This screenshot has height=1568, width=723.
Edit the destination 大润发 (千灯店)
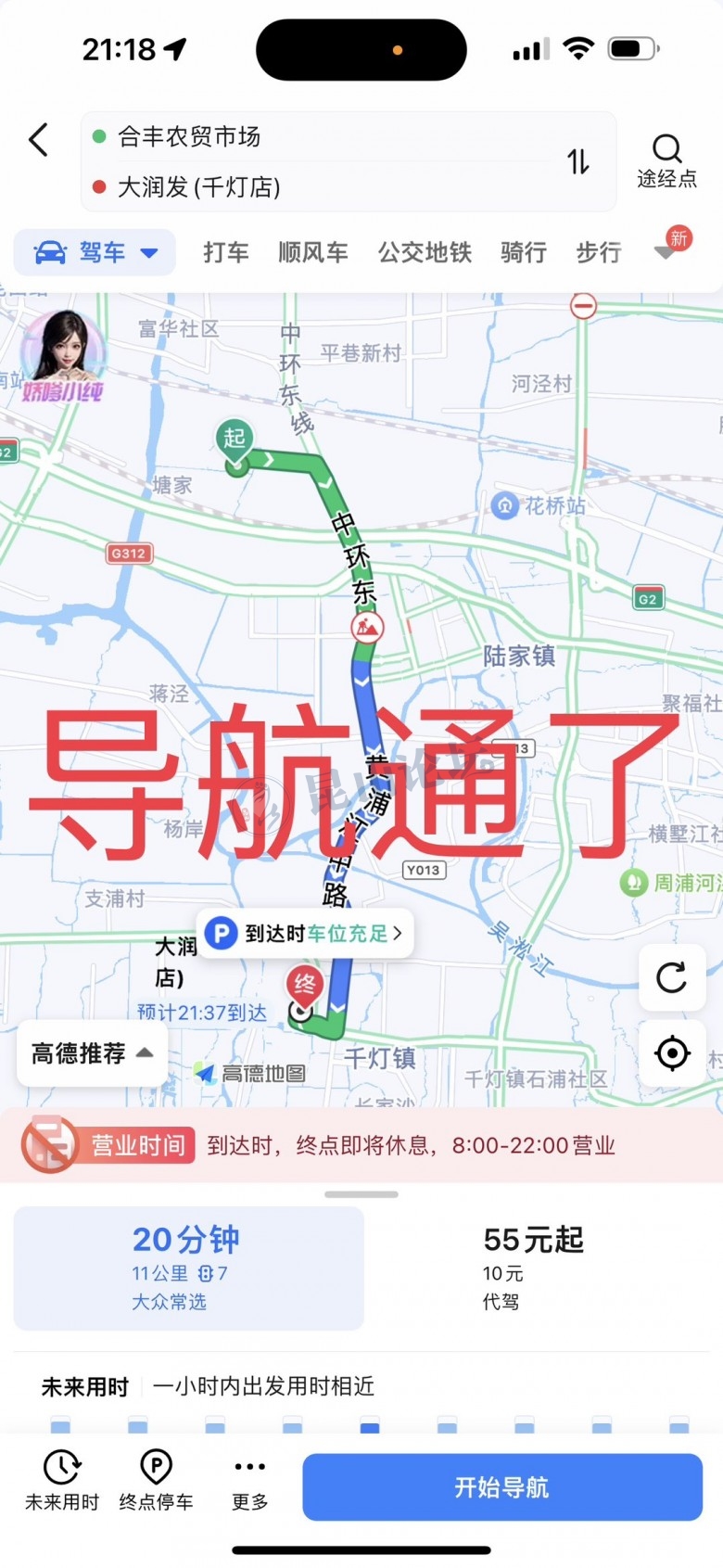click(199, 187)
